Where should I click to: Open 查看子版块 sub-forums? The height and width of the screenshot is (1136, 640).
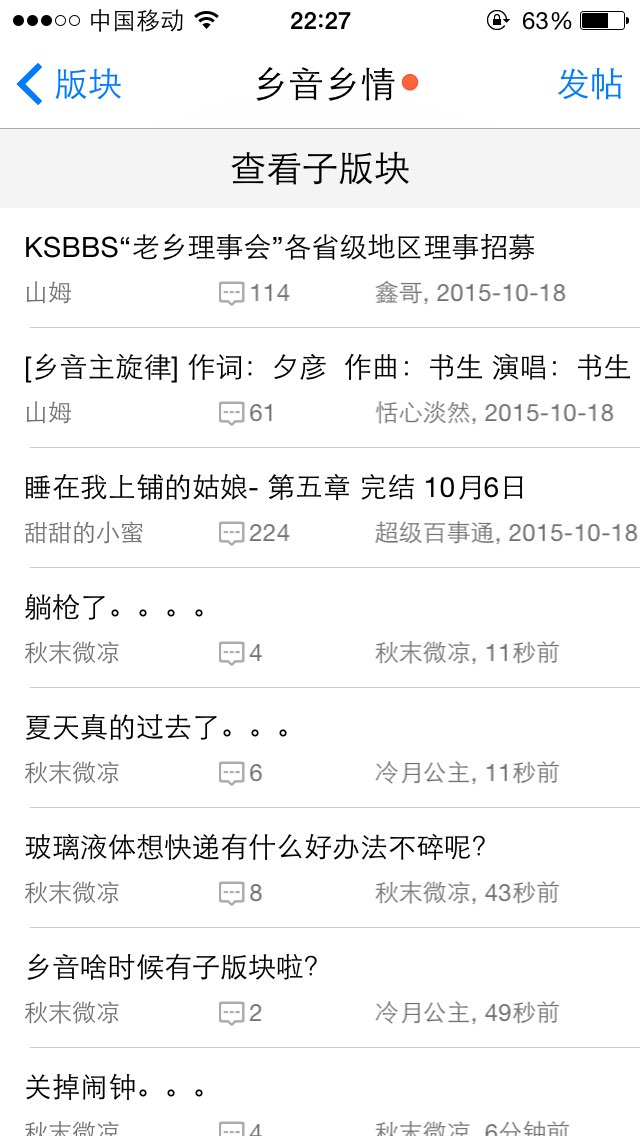tap(320, 169)
